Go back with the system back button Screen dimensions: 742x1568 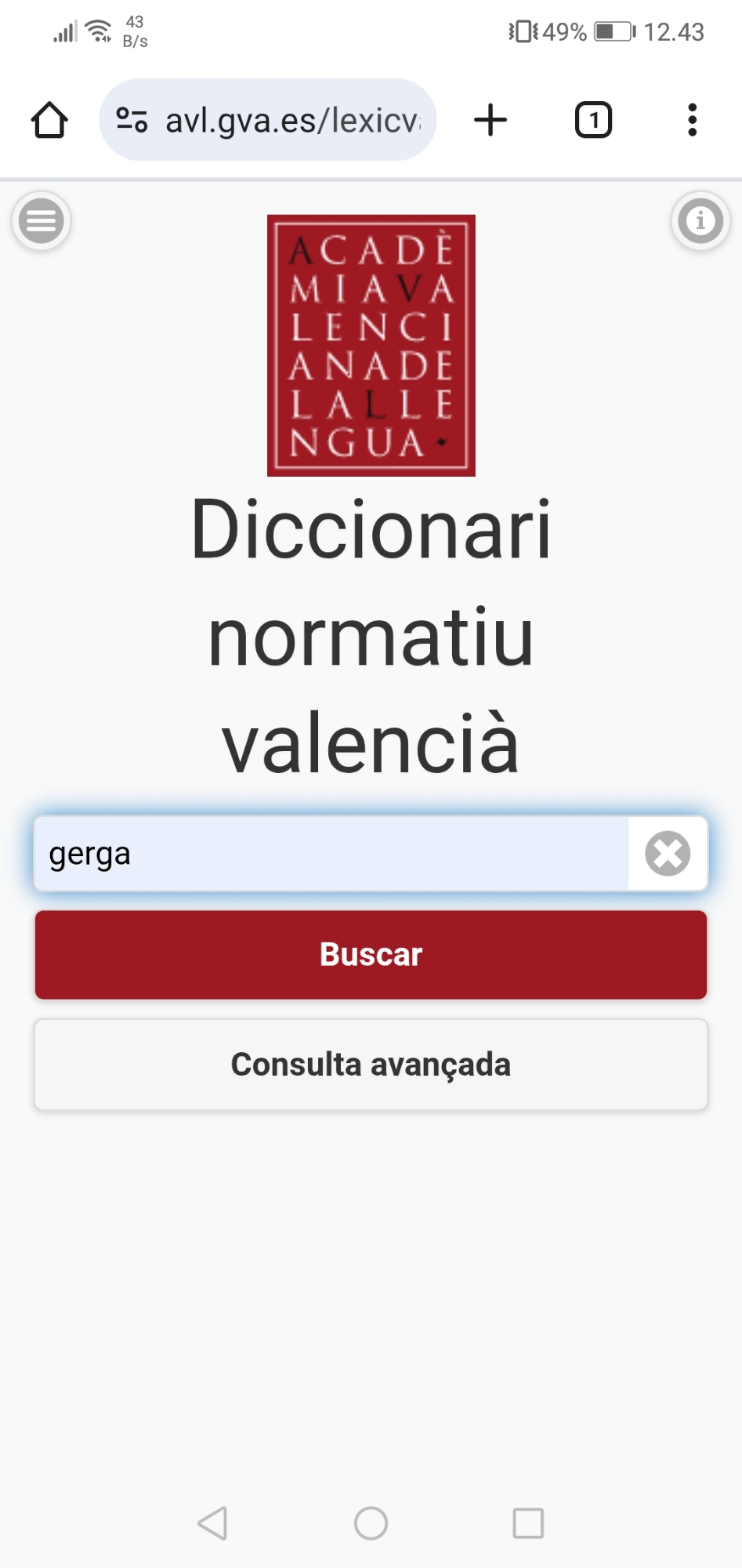(x=212, y=1523)
